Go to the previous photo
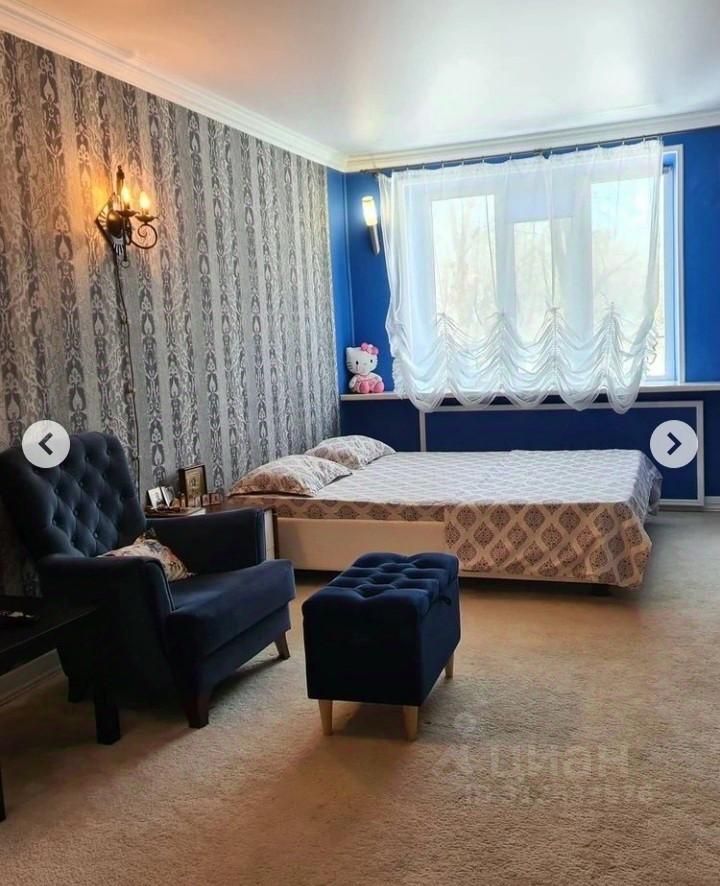The height and width of the screenshot is (886, 720). (46, 444)
